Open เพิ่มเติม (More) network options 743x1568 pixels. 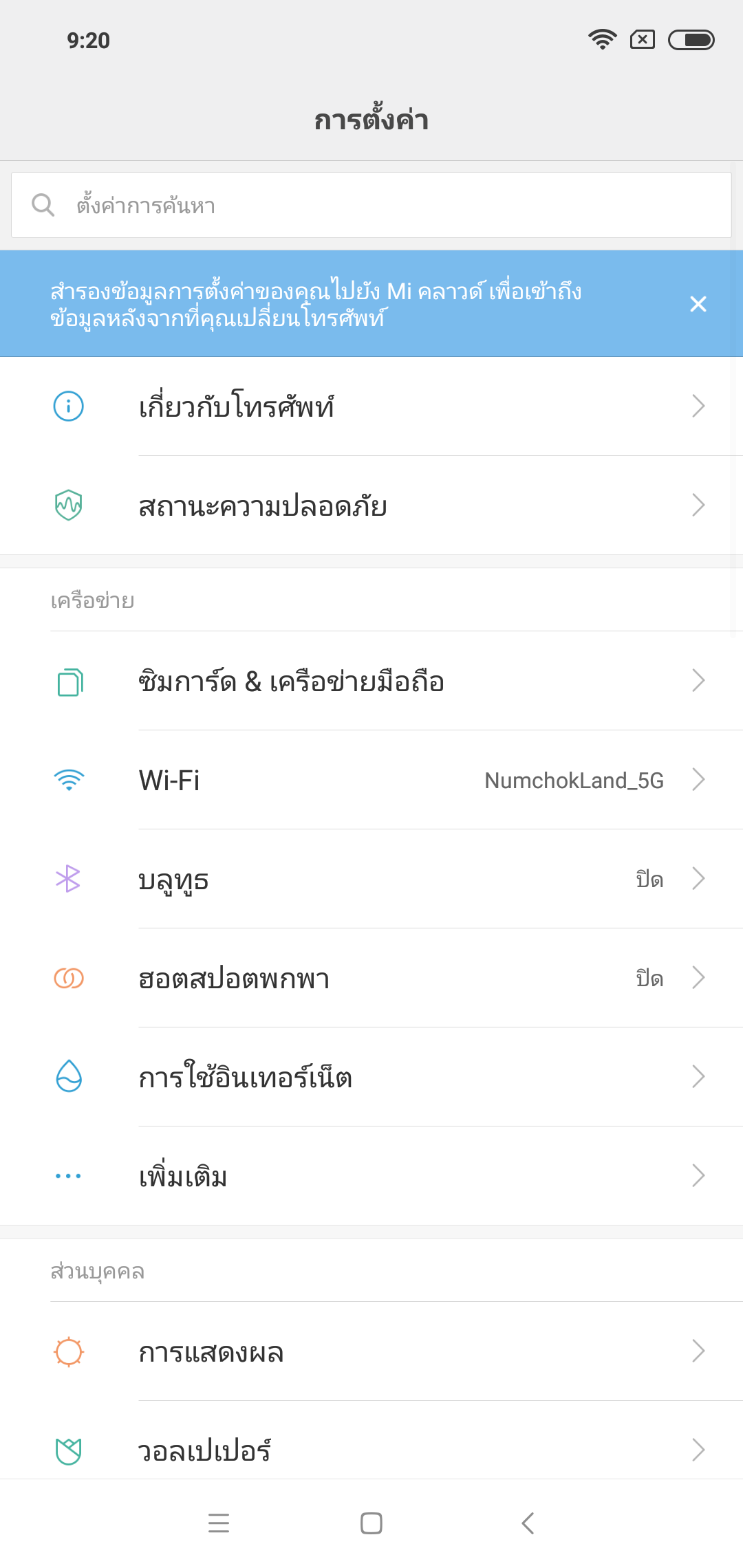point(371,1176)
